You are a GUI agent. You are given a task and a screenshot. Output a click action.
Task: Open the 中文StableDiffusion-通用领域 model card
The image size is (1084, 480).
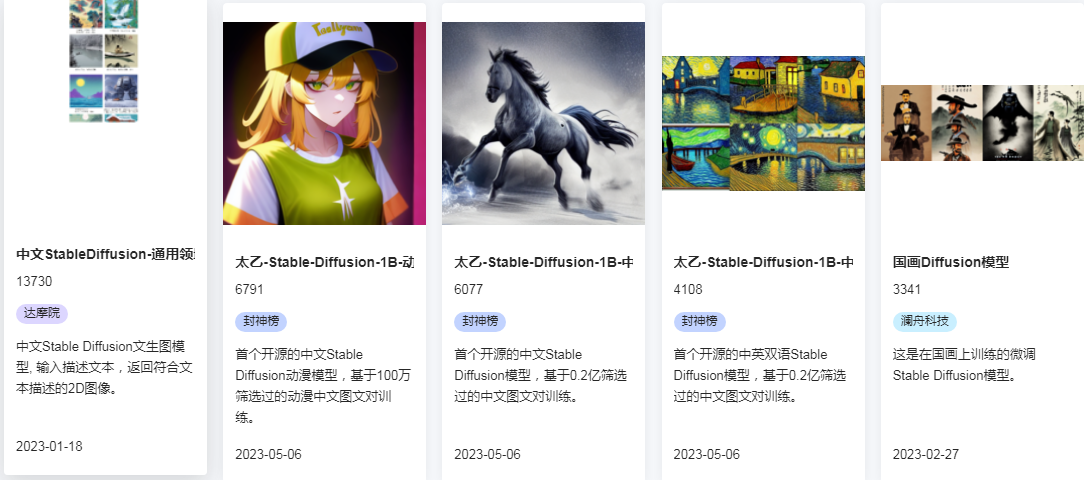105,254
